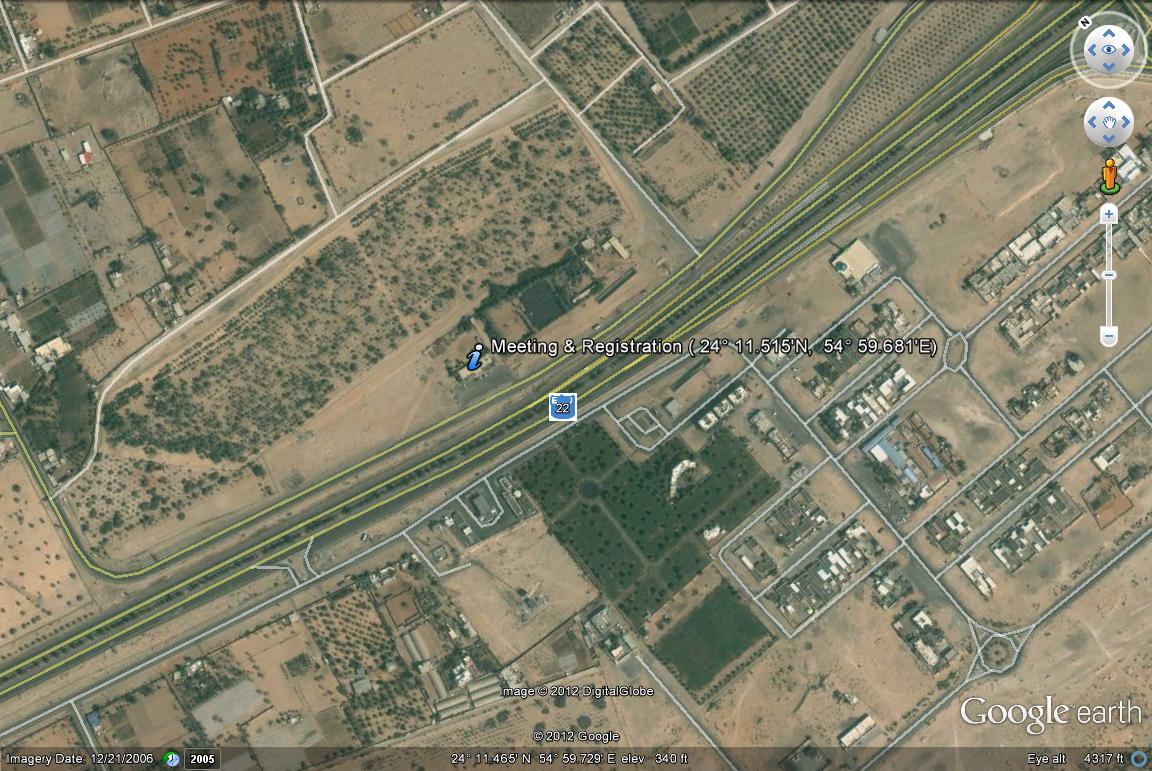Move map up with the hand joystick
This screenshot has width=1152, height=771.
point(1108,106)
